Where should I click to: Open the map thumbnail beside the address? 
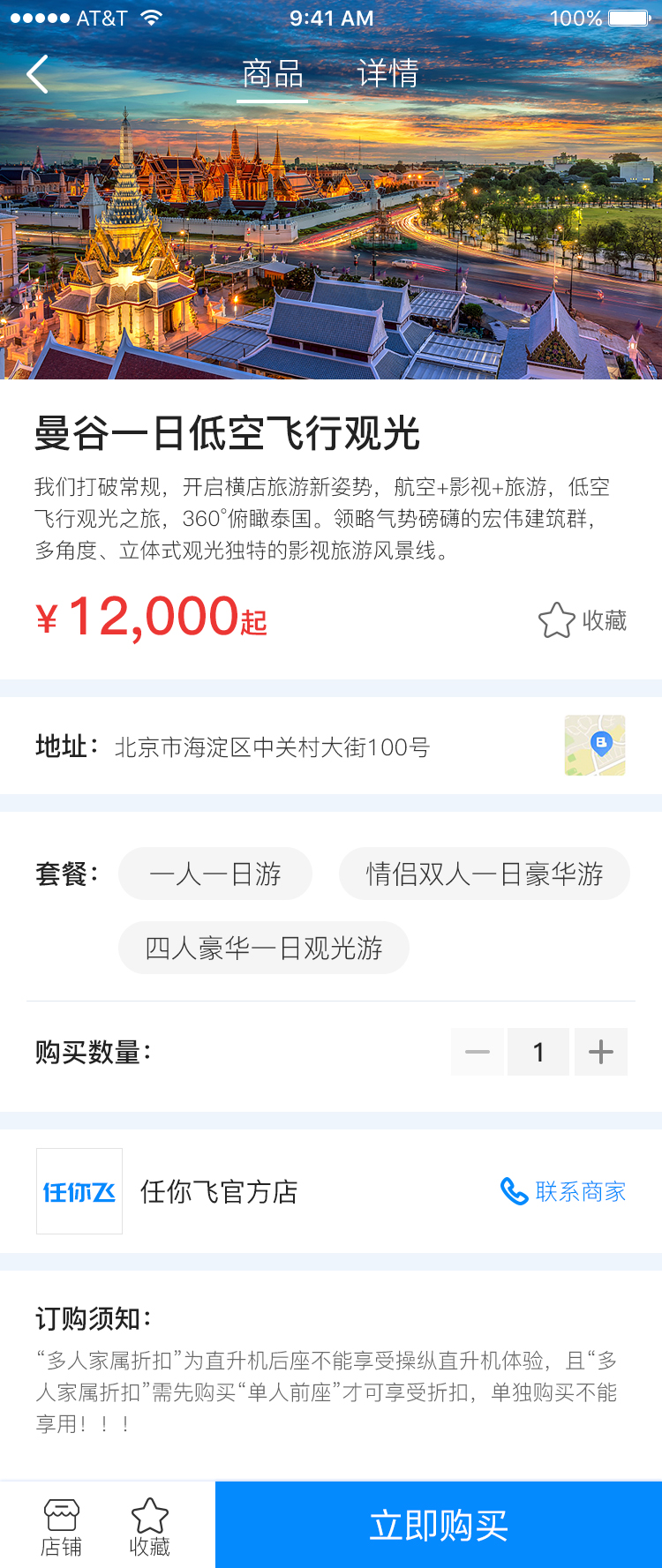pos(595,746)
